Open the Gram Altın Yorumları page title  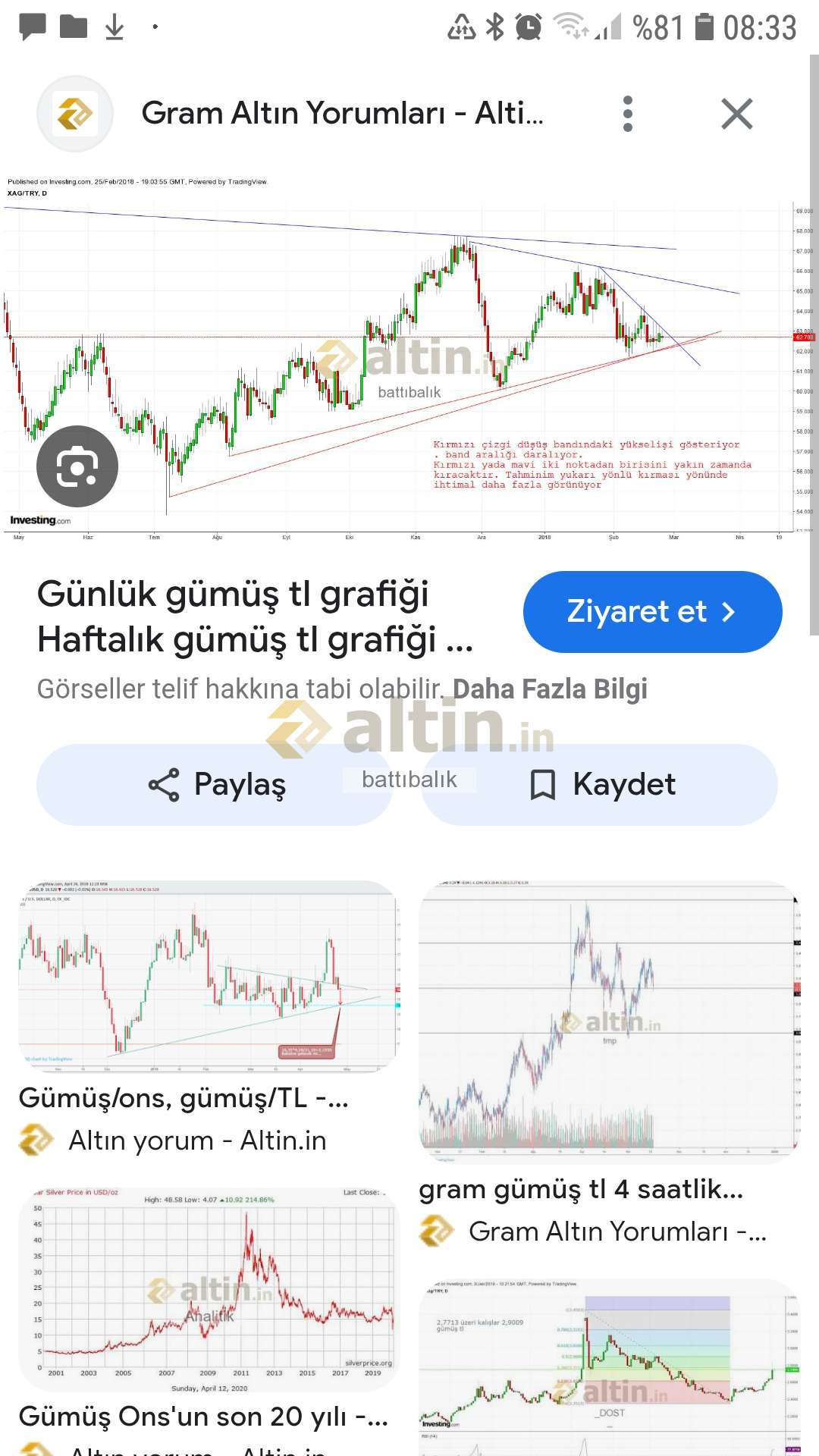click(x=341, y=114)
